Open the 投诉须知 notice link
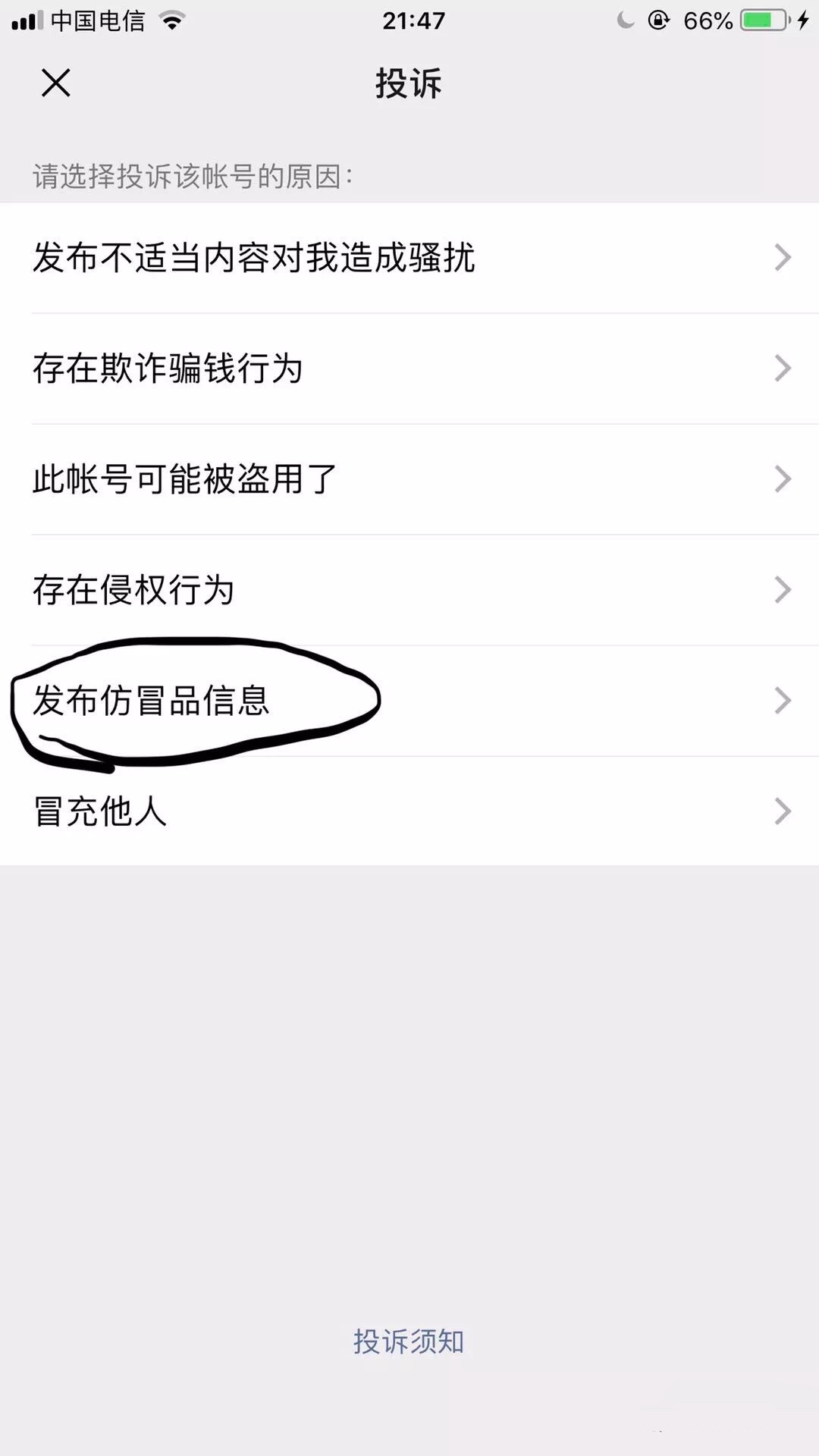Screen dimensions: 819x1456 click(x=409, y=1341)
